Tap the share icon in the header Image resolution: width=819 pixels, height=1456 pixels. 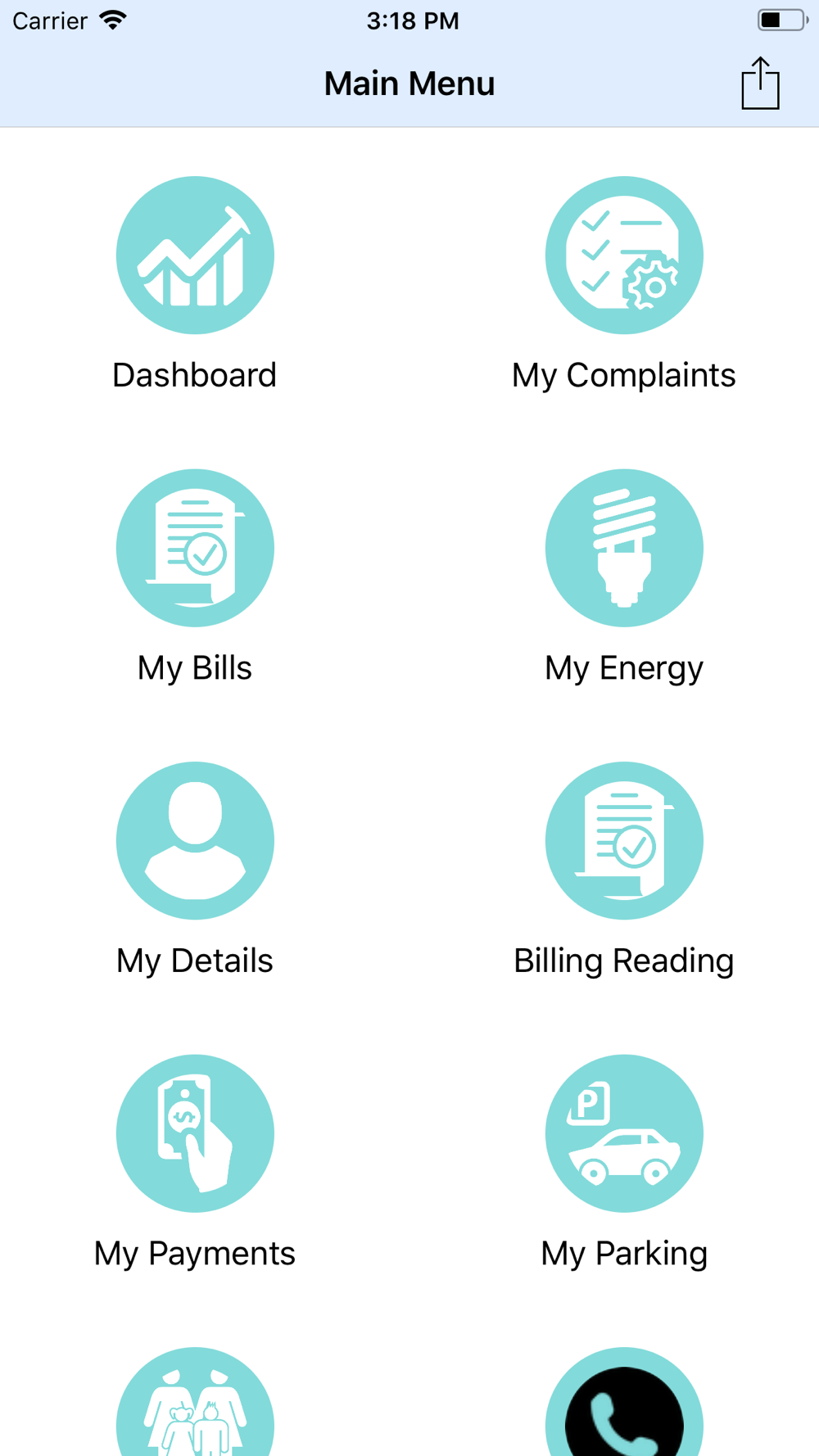coord(760,83)
